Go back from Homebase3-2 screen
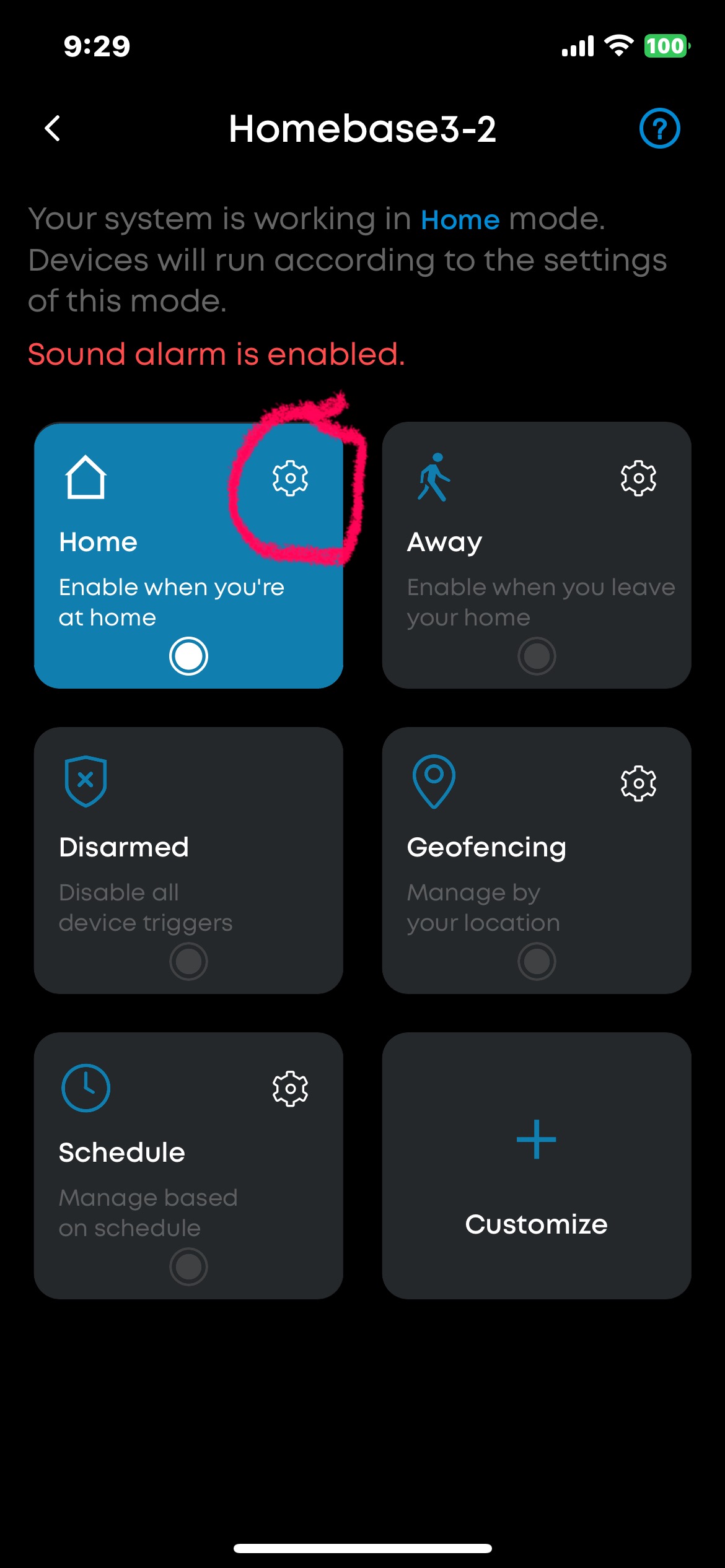Image resolution: width=725 pixels, height=1568 pixels. [53, 129]
